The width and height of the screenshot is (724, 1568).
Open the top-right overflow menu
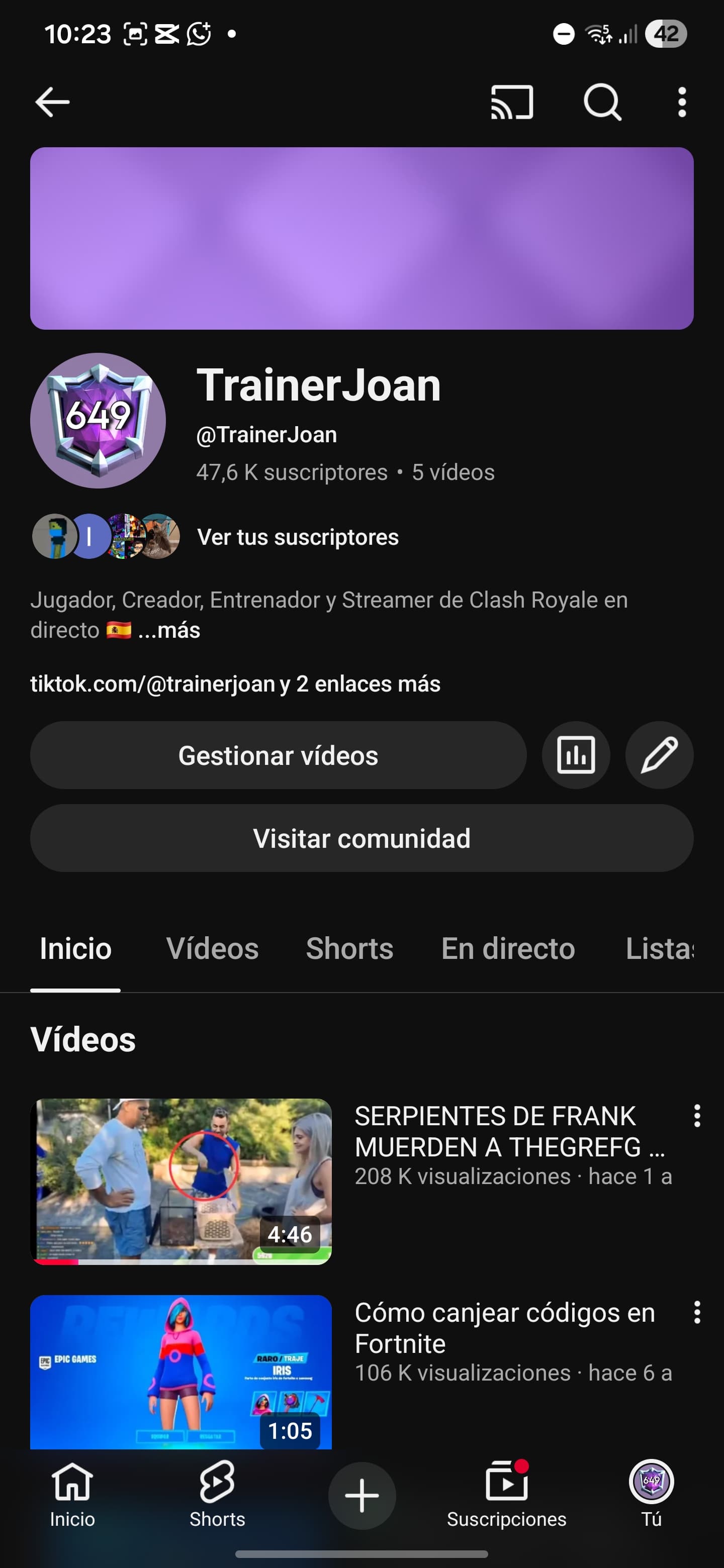point(682,102)
